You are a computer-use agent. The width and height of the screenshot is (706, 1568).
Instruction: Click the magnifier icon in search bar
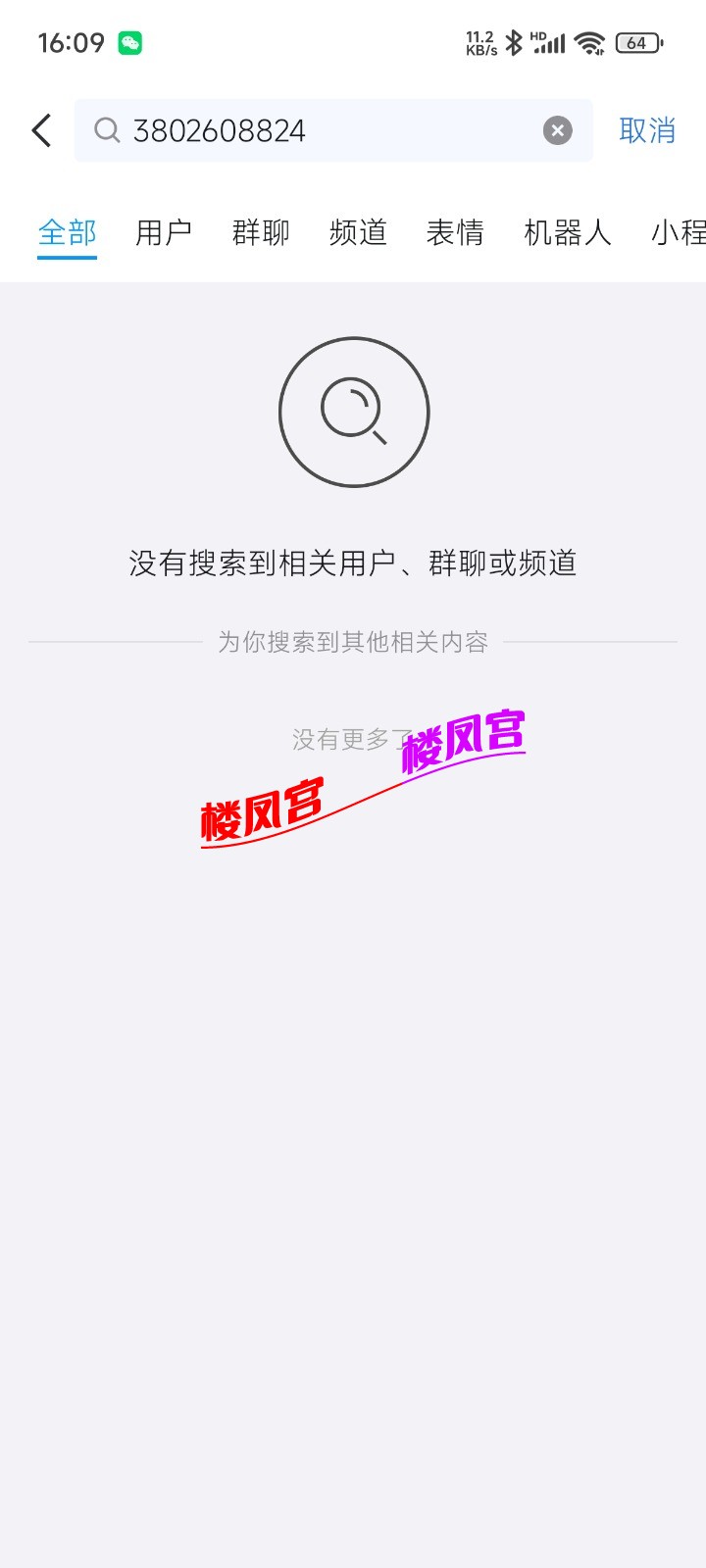click(108, 129)
